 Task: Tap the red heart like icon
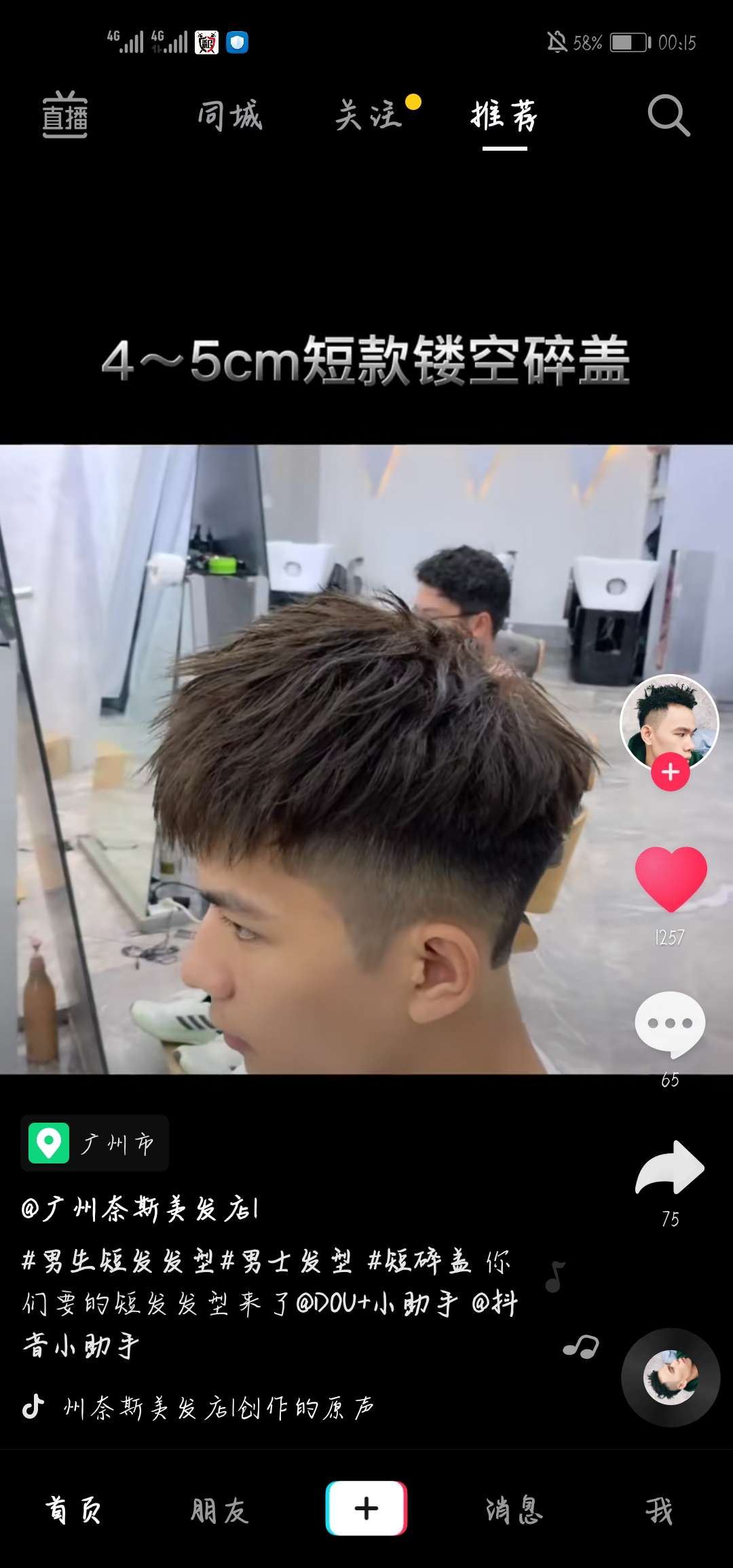click(671, 879)
